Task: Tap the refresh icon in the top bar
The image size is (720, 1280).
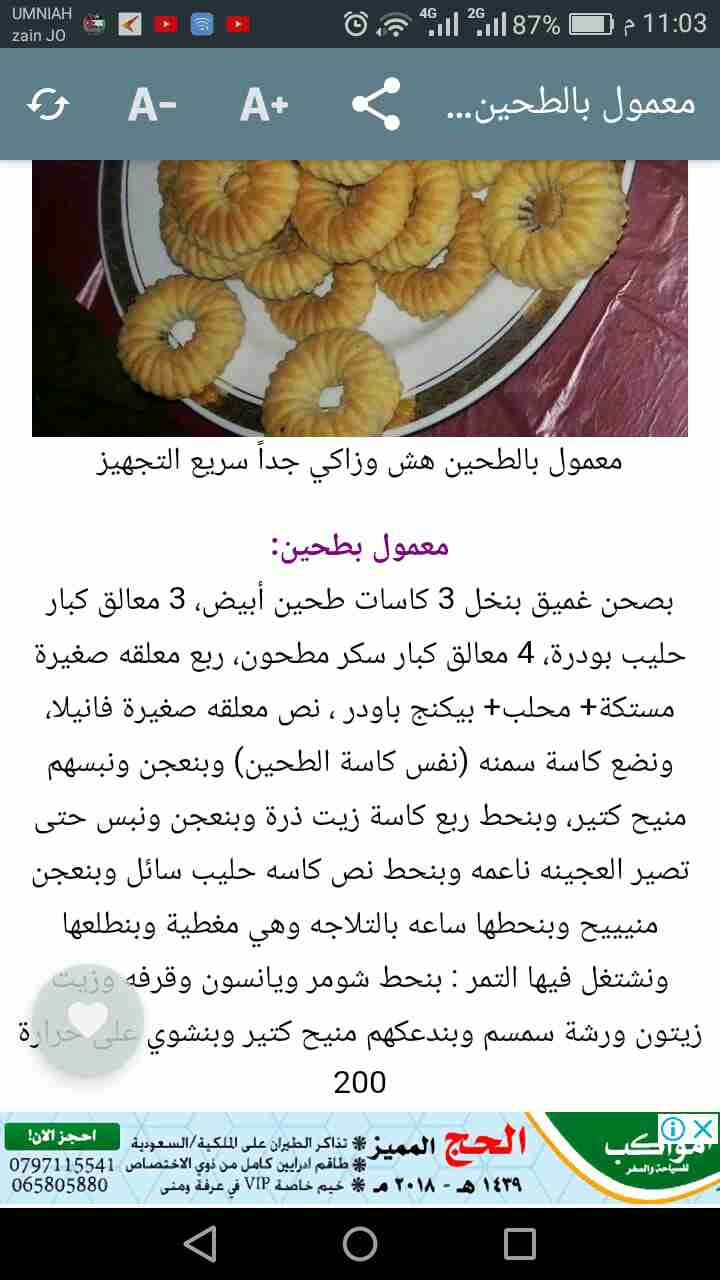Action: [x=49, y=104]
